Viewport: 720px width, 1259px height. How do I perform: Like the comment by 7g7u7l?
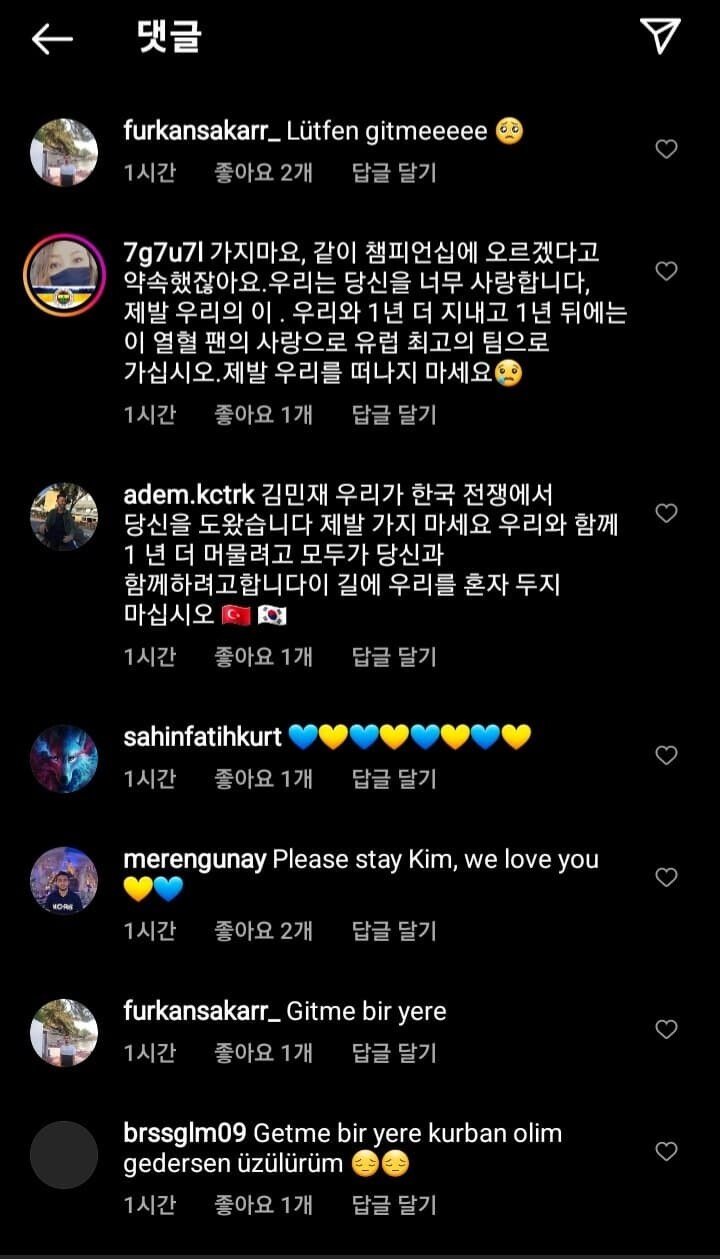[x=666, y=271]
